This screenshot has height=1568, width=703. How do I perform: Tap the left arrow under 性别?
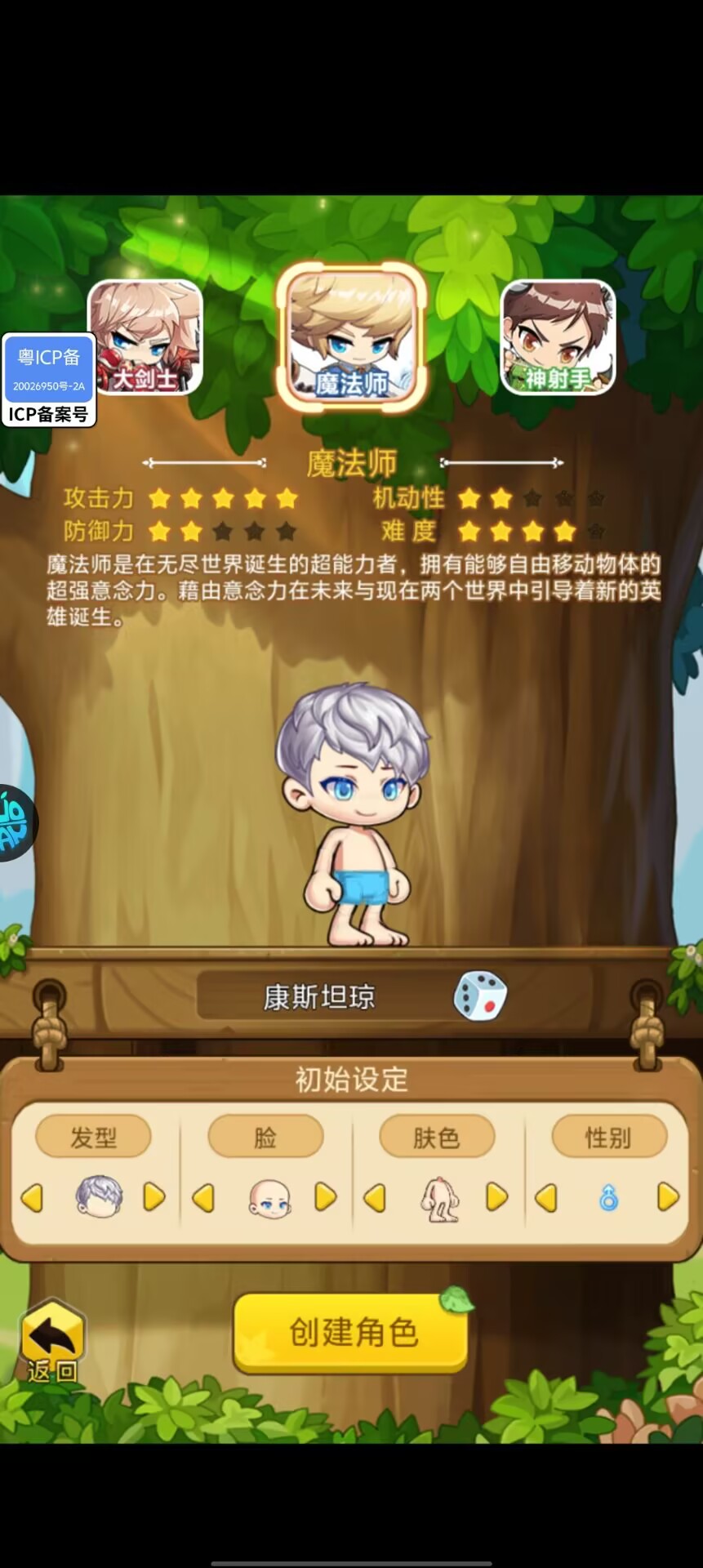pyautogui.click(x=545, y=1198)
